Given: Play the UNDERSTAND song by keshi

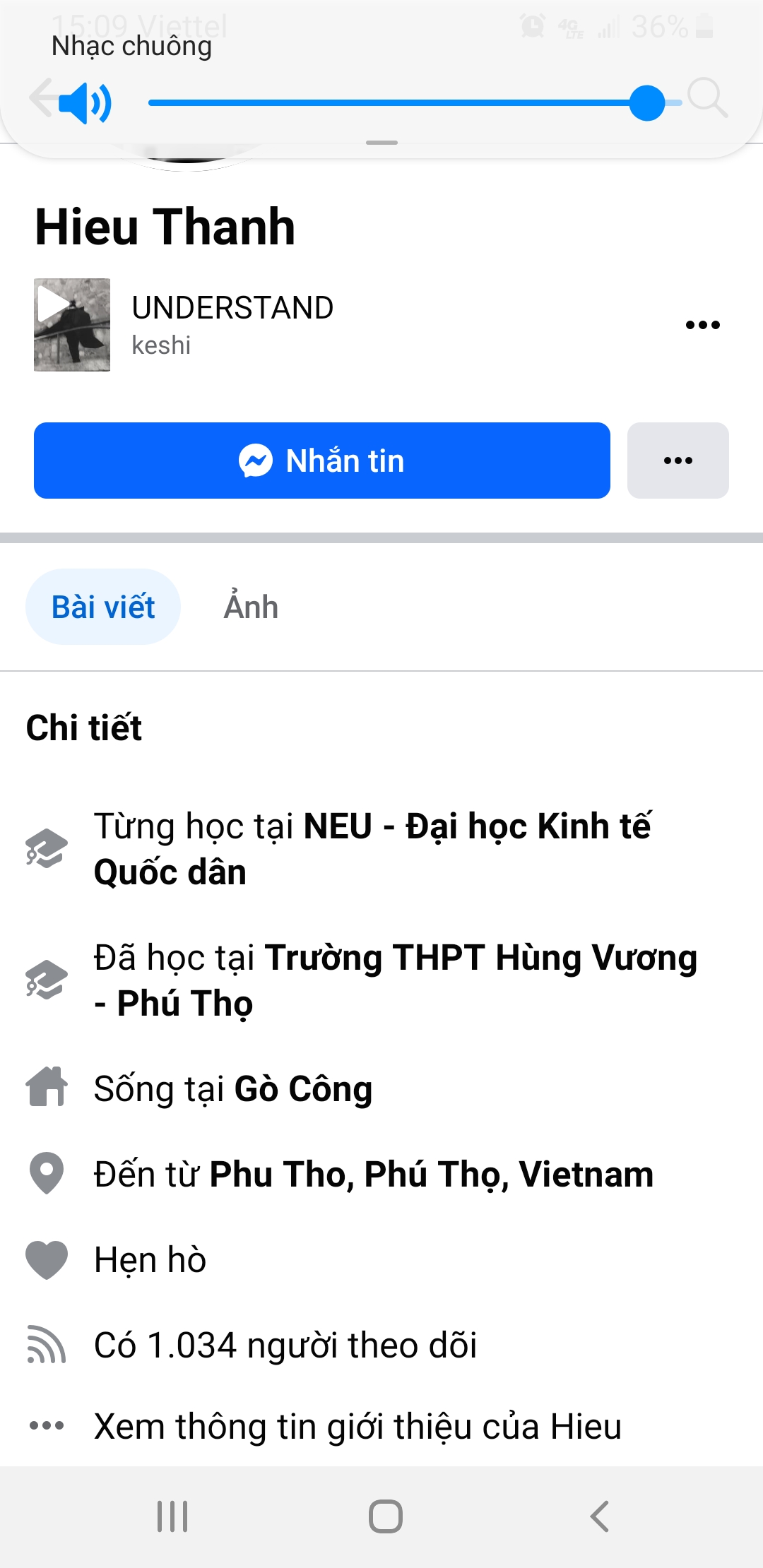Looking at the screenshot, I should tap(72, 325).
